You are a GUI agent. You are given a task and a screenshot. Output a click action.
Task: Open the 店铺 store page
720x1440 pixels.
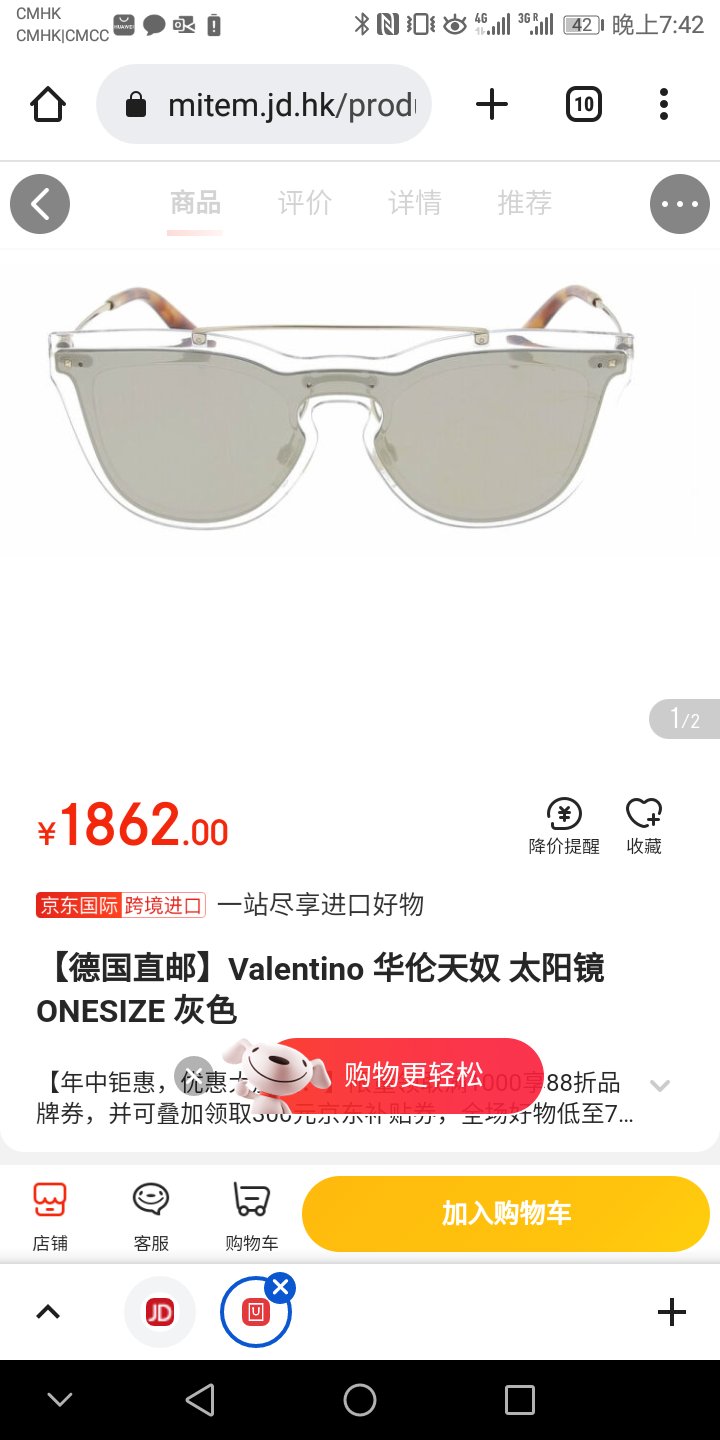pyautogui.click(x=49, y=1214)
